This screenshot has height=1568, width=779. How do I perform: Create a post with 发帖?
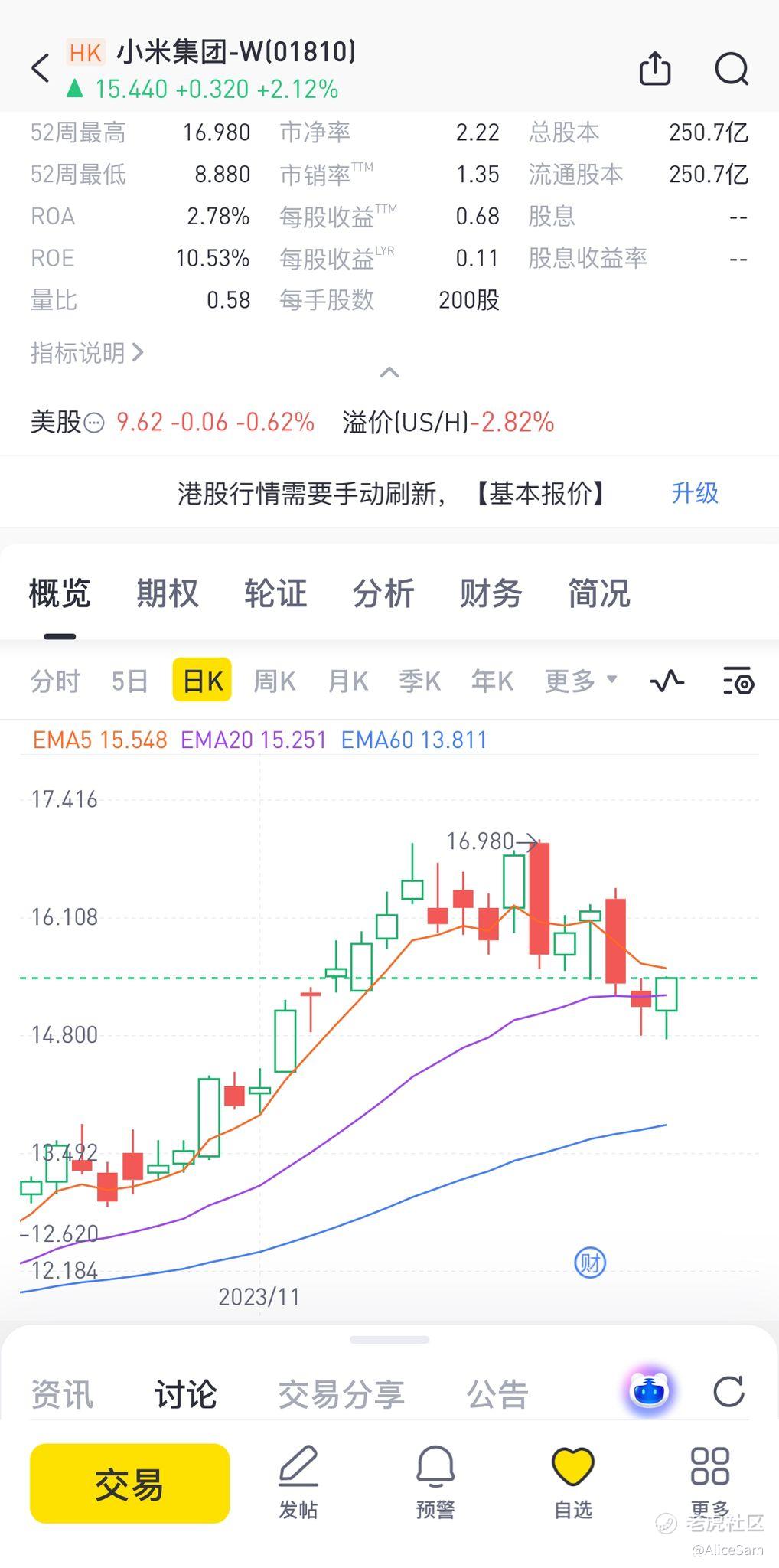tap(298, 1484)
